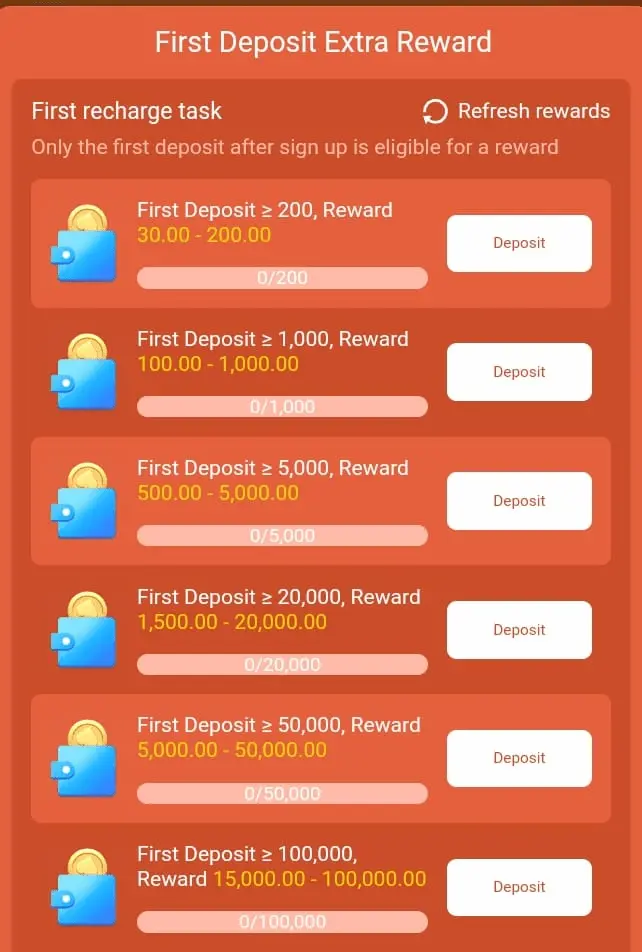Choose Deposit for the ≥ 1,000 reward

(x=519, y=372)
